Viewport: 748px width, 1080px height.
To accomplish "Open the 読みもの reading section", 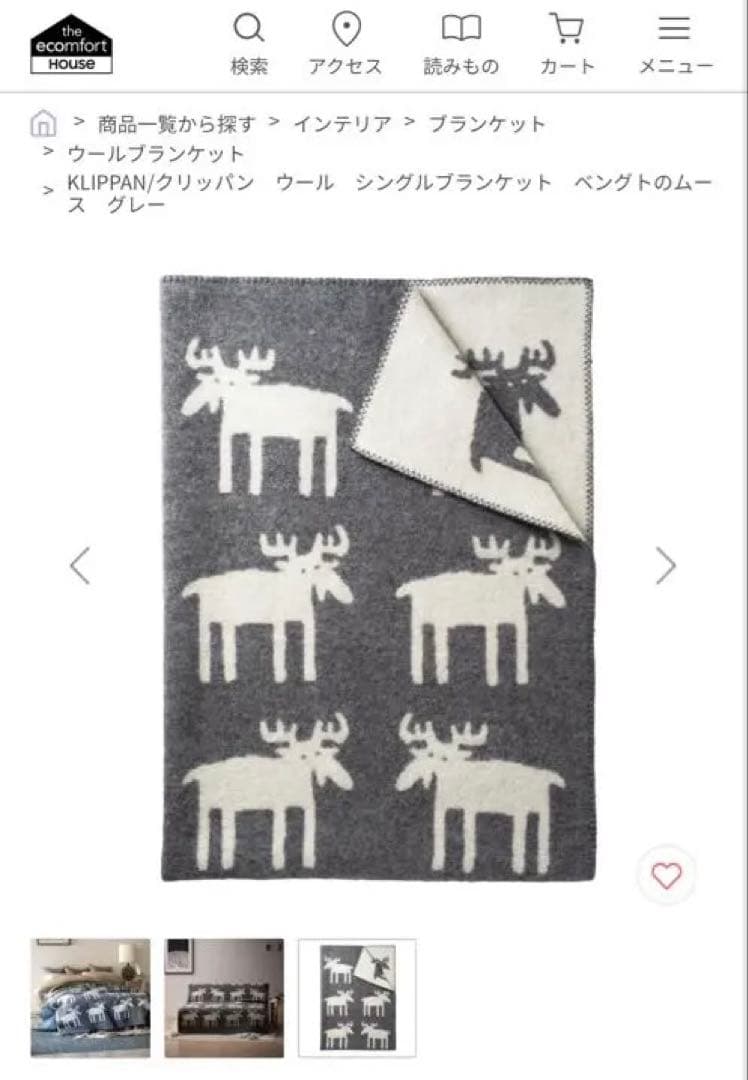I will tap(460, 44).
